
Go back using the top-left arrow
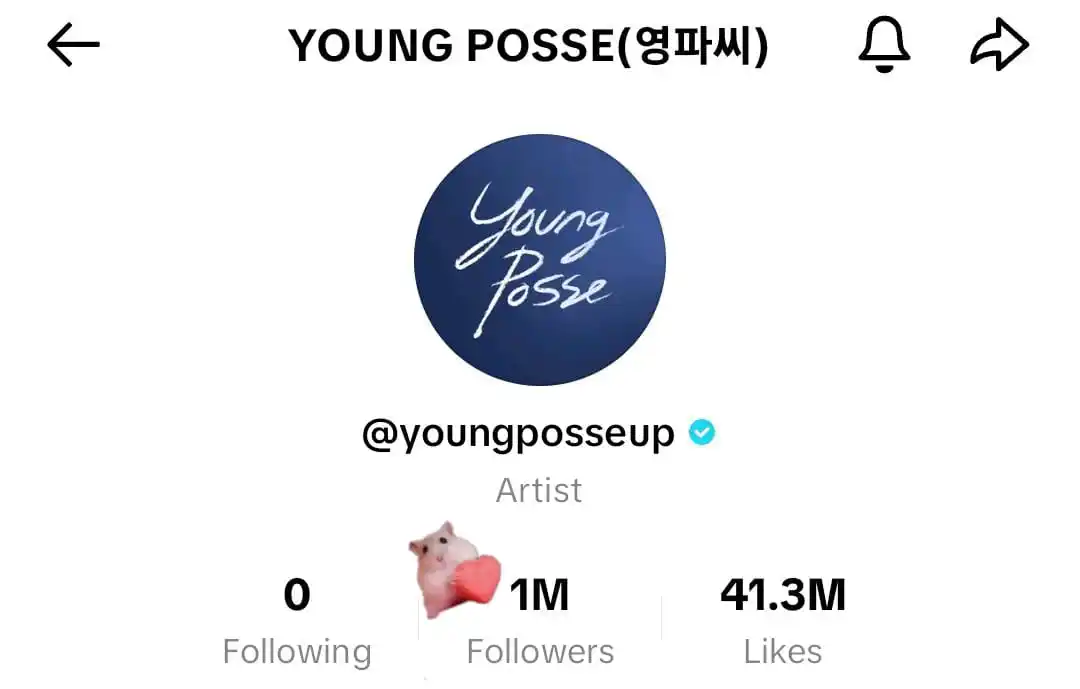click(73, 45)
